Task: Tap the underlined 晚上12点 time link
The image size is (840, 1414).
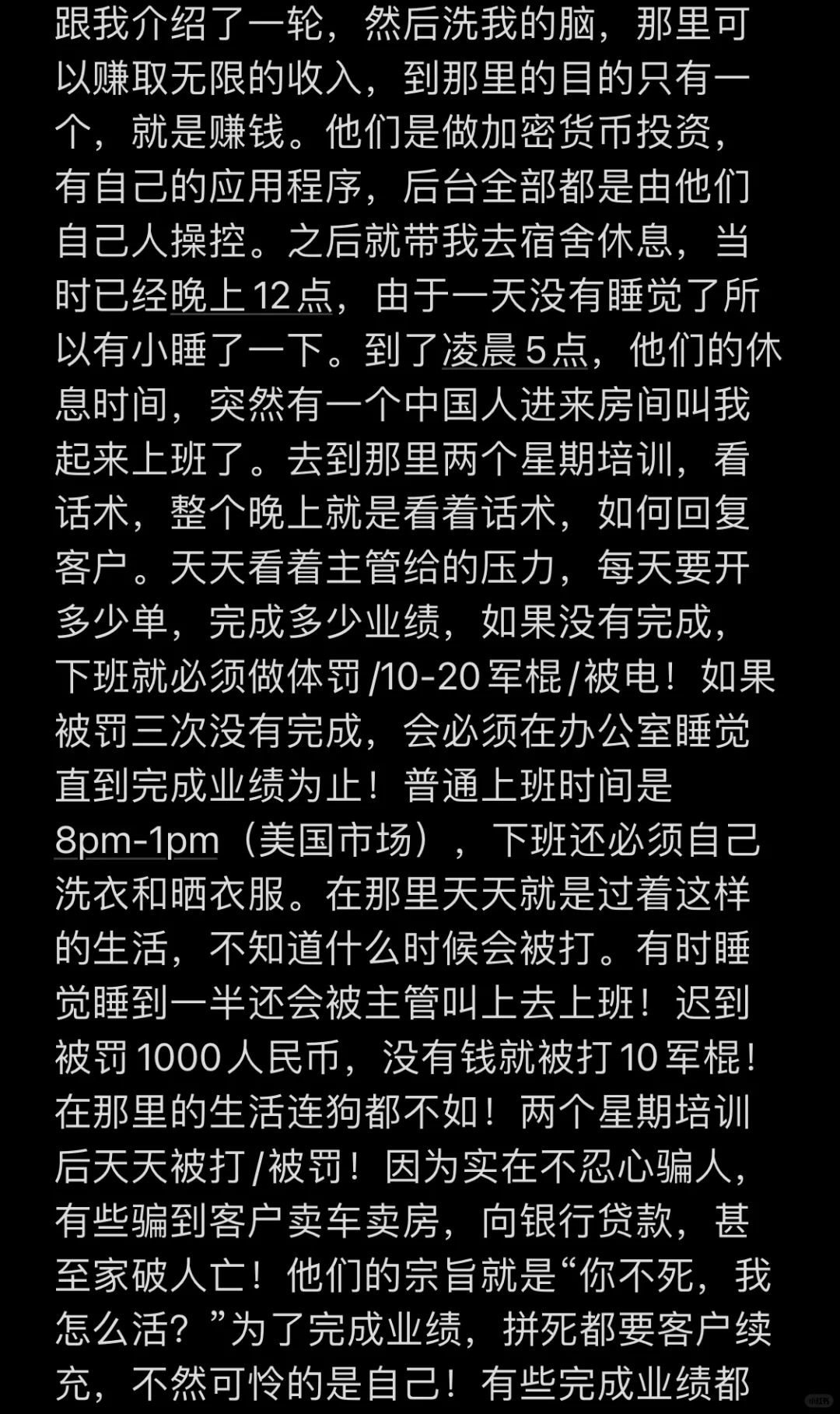Action: click(250, 296)
